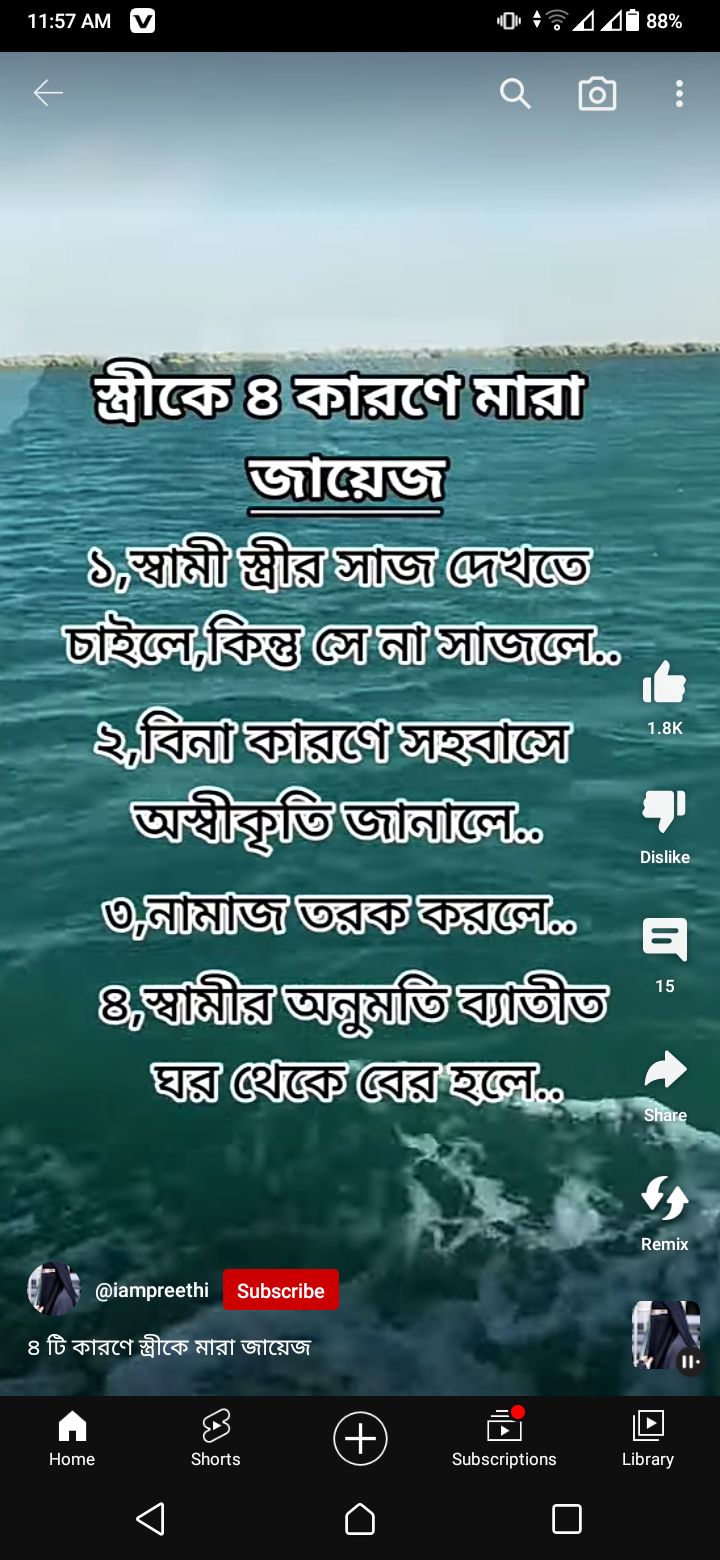
Task: Share this Short
Action: [664, 1071]
